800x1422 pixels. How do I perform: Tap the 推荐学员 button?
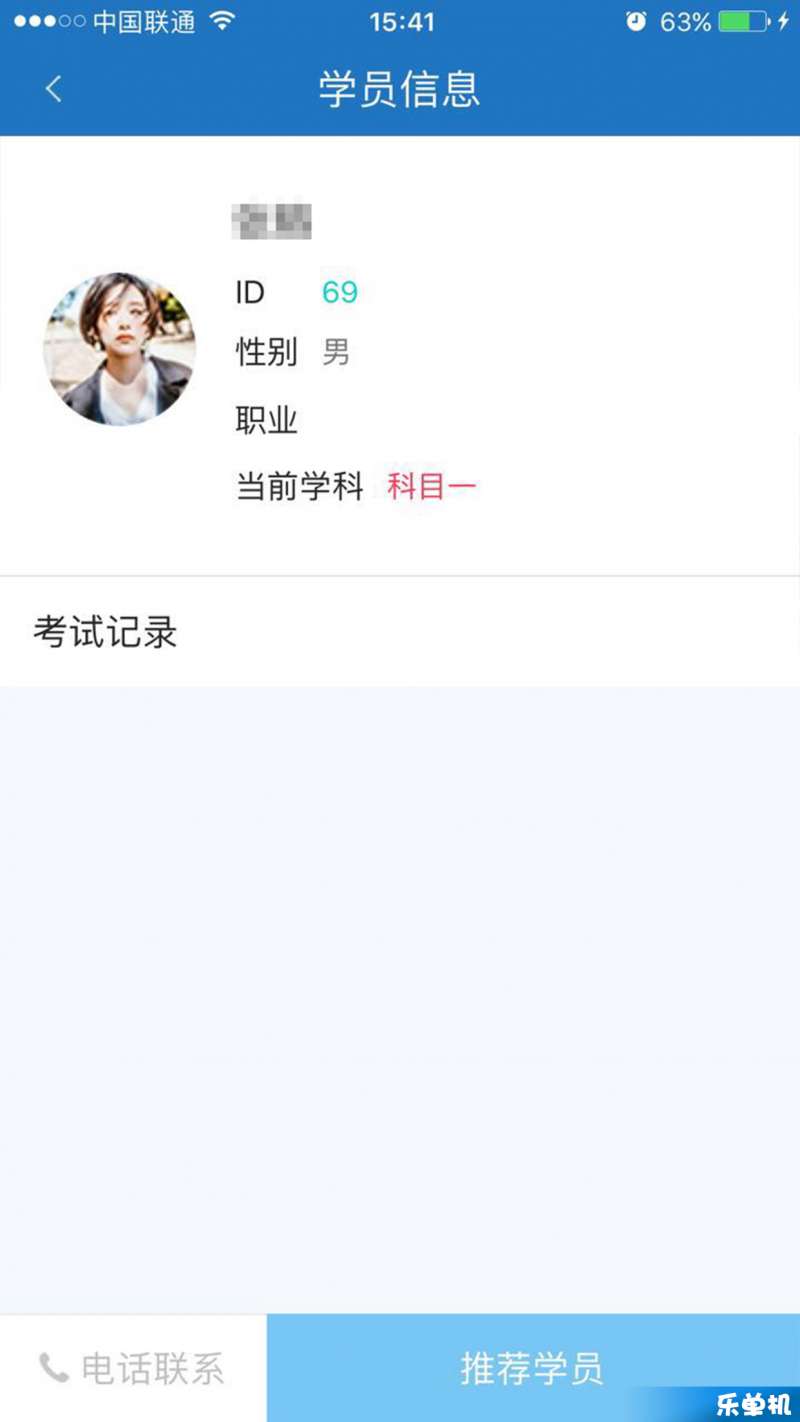532,1368
